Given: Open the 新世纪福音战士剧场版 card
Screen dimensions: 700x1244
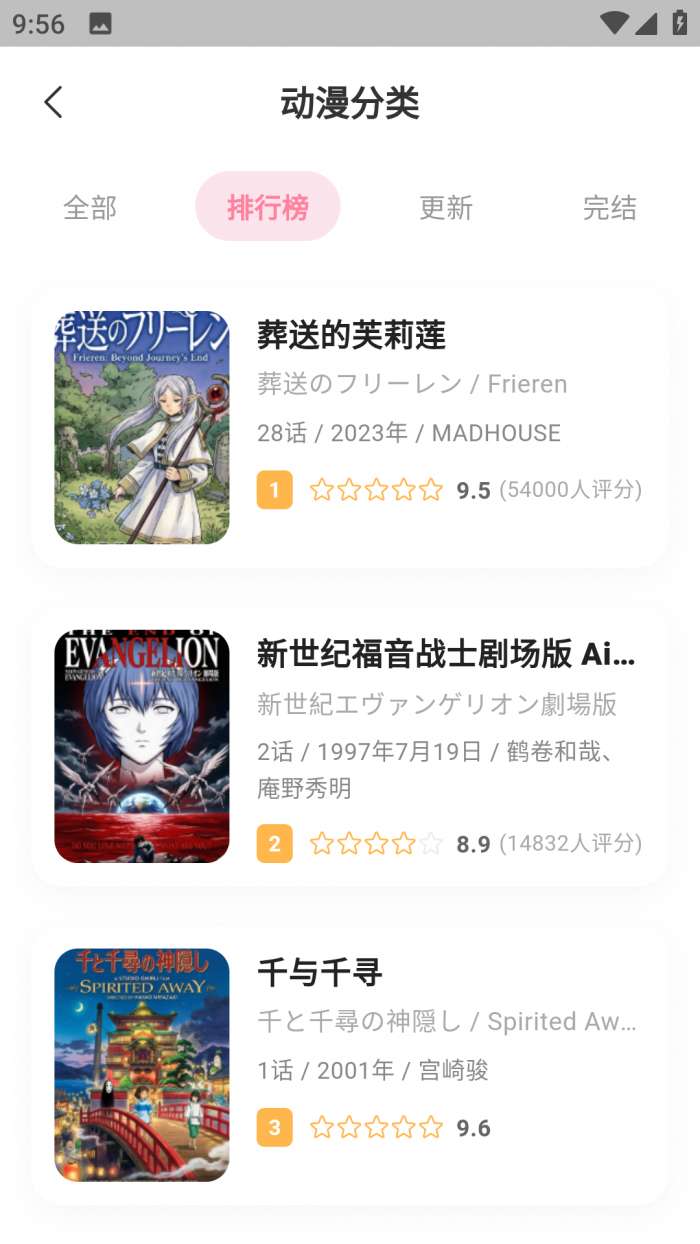Looking at the screenshot, I should (x=350, y=746).
